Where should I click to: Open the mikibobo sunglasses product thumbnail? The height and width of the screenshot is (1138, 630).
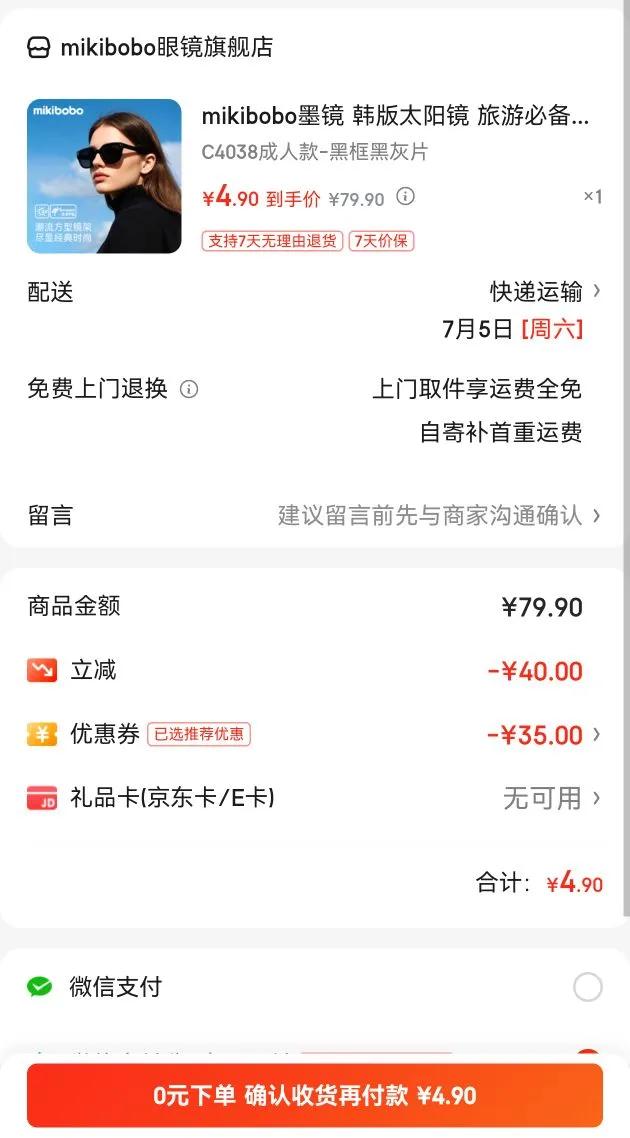coord(104,176)
